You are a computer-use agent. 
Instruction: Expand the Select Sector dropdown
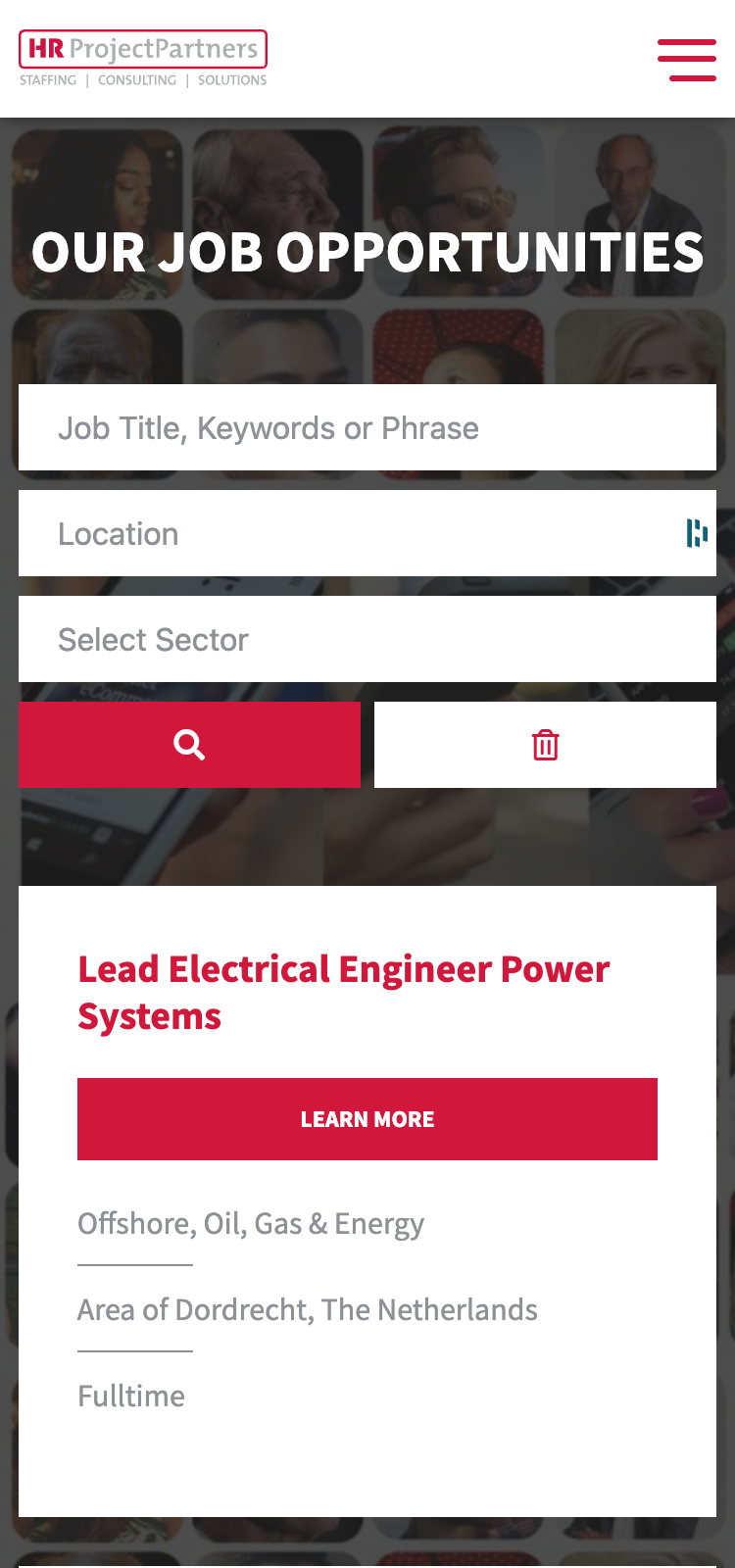point(367,640)
